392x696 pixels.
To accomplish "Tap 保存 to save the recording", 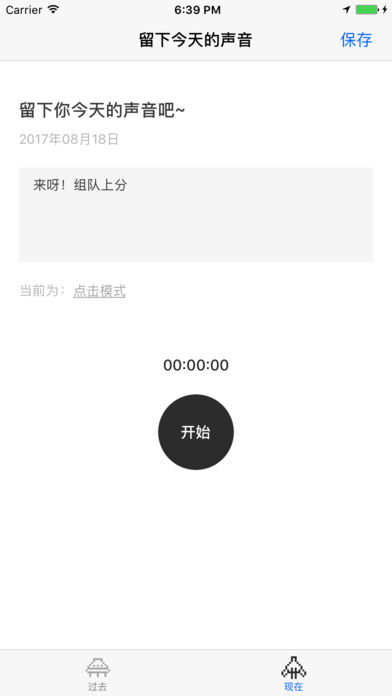I will coord(356,40).
